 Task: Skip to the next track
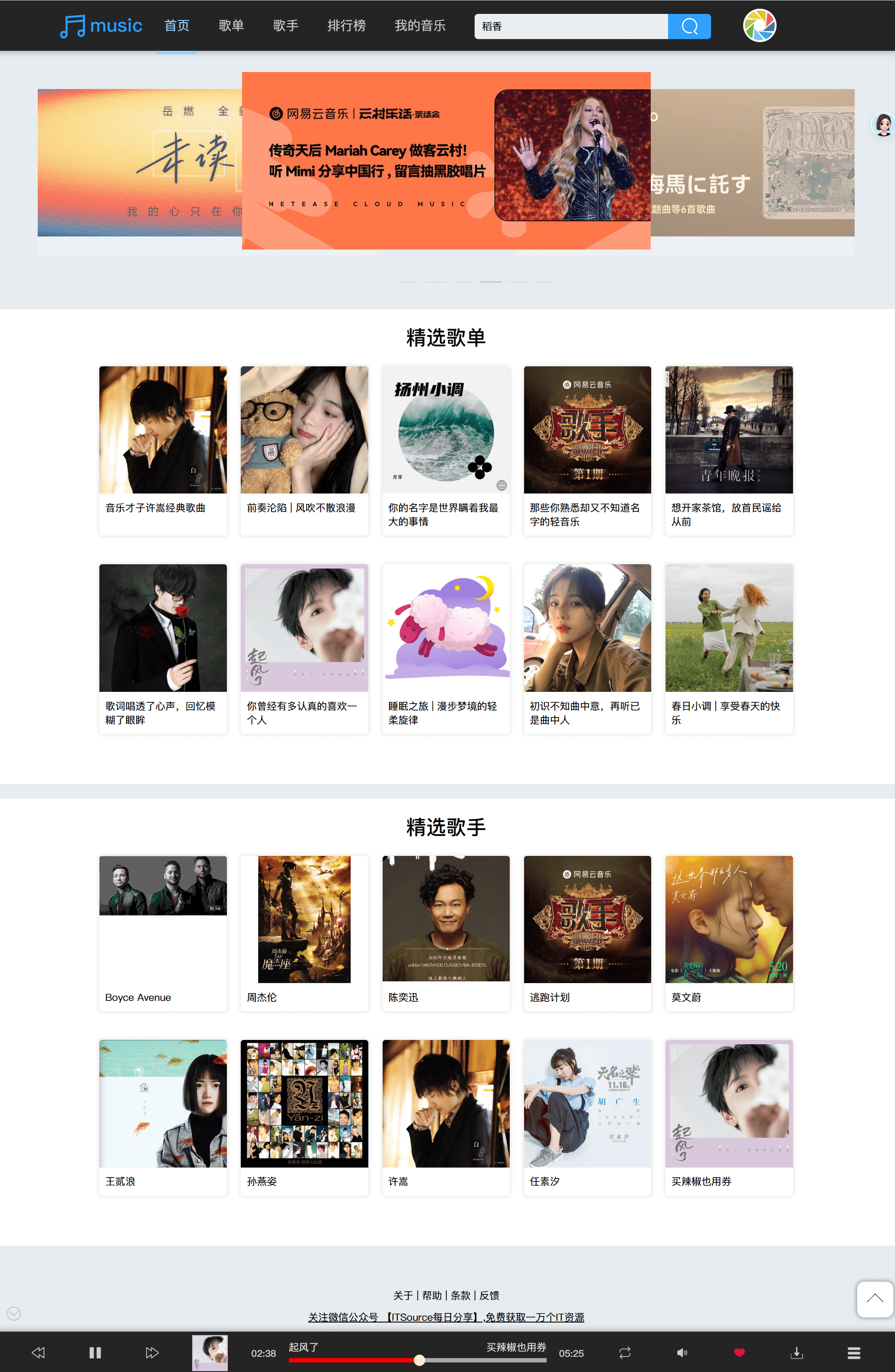(152, 1352)
